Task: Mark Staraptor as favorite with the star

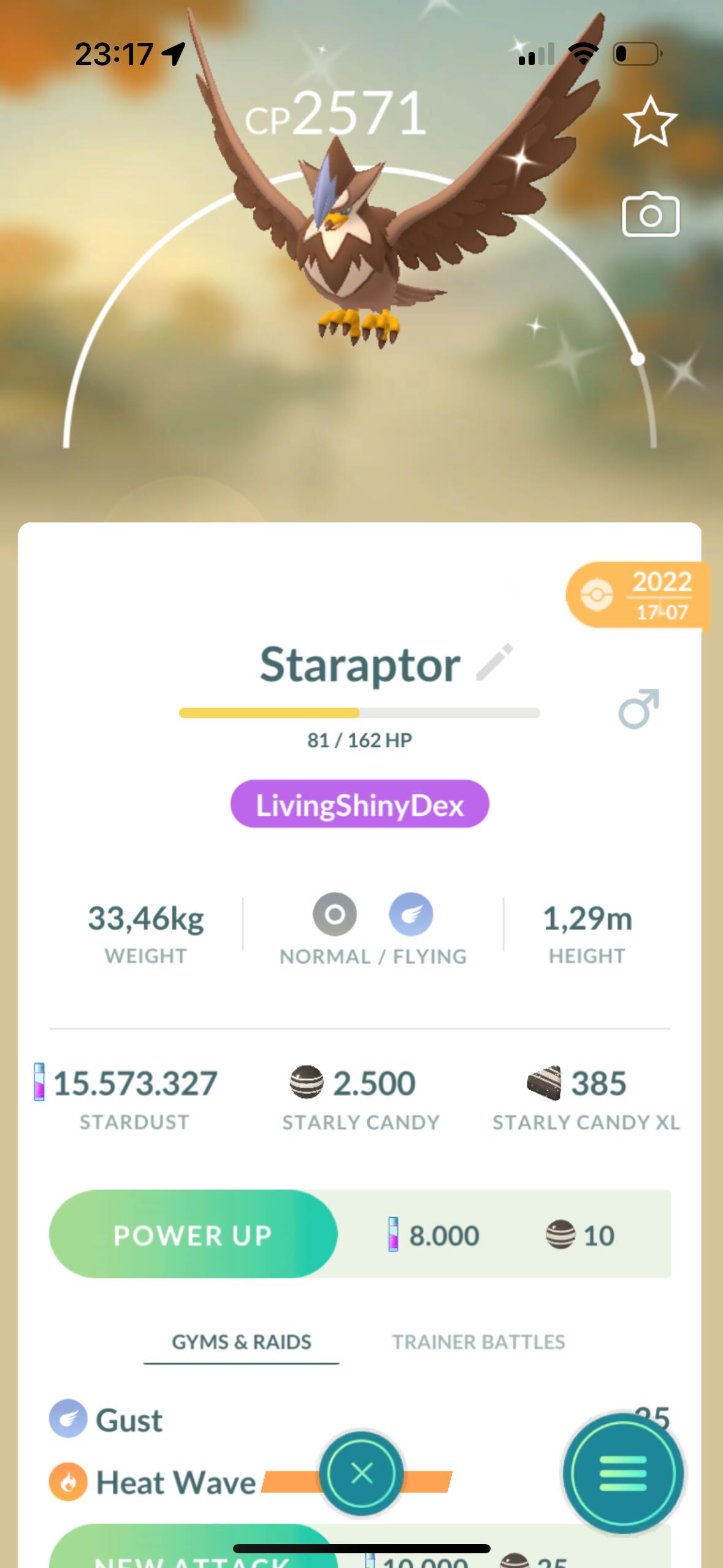Action: [x=650, y=121]
